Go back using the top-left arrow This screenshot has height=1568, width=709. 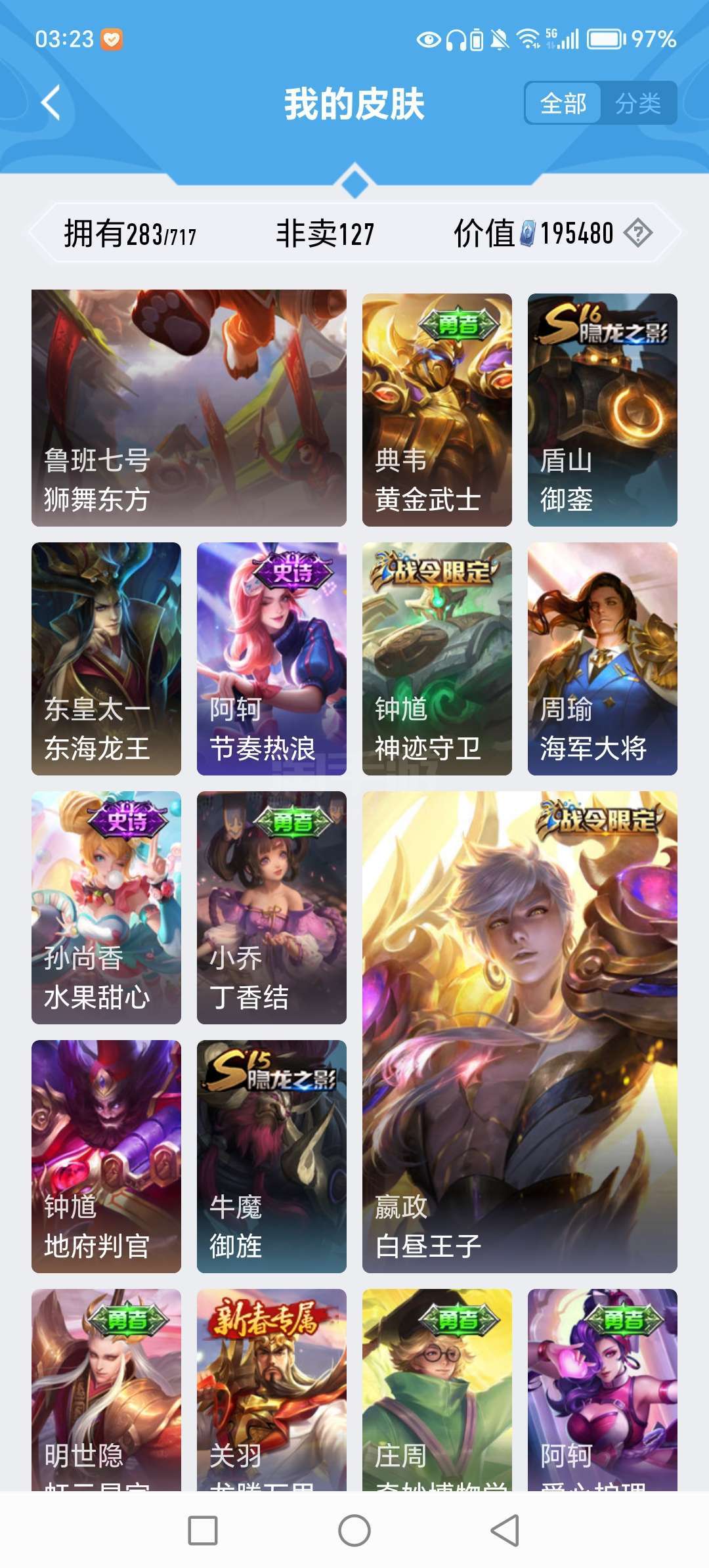[51, 103]
